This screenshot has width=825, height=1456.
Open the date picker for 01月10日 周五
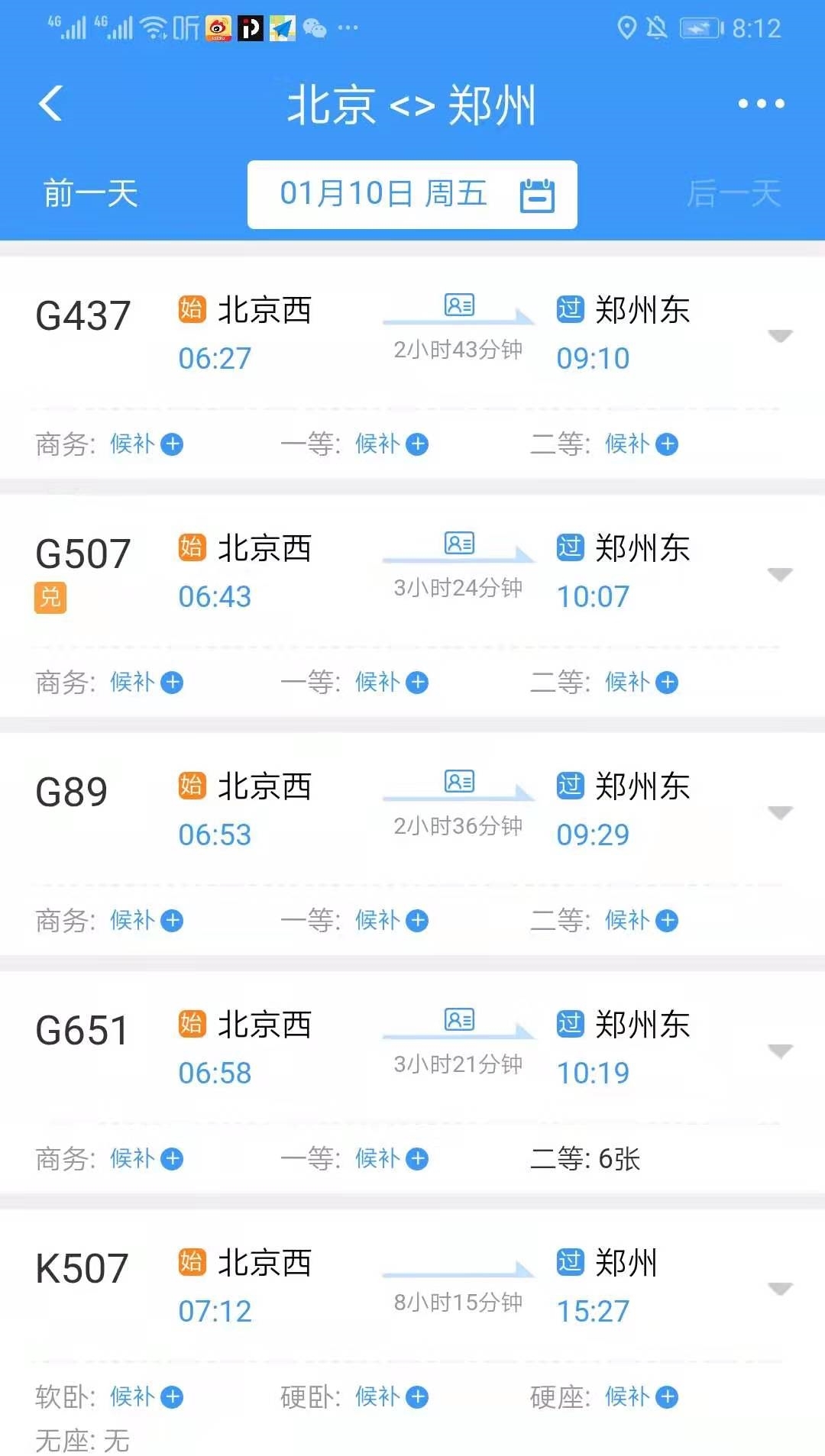pos(412,194)
